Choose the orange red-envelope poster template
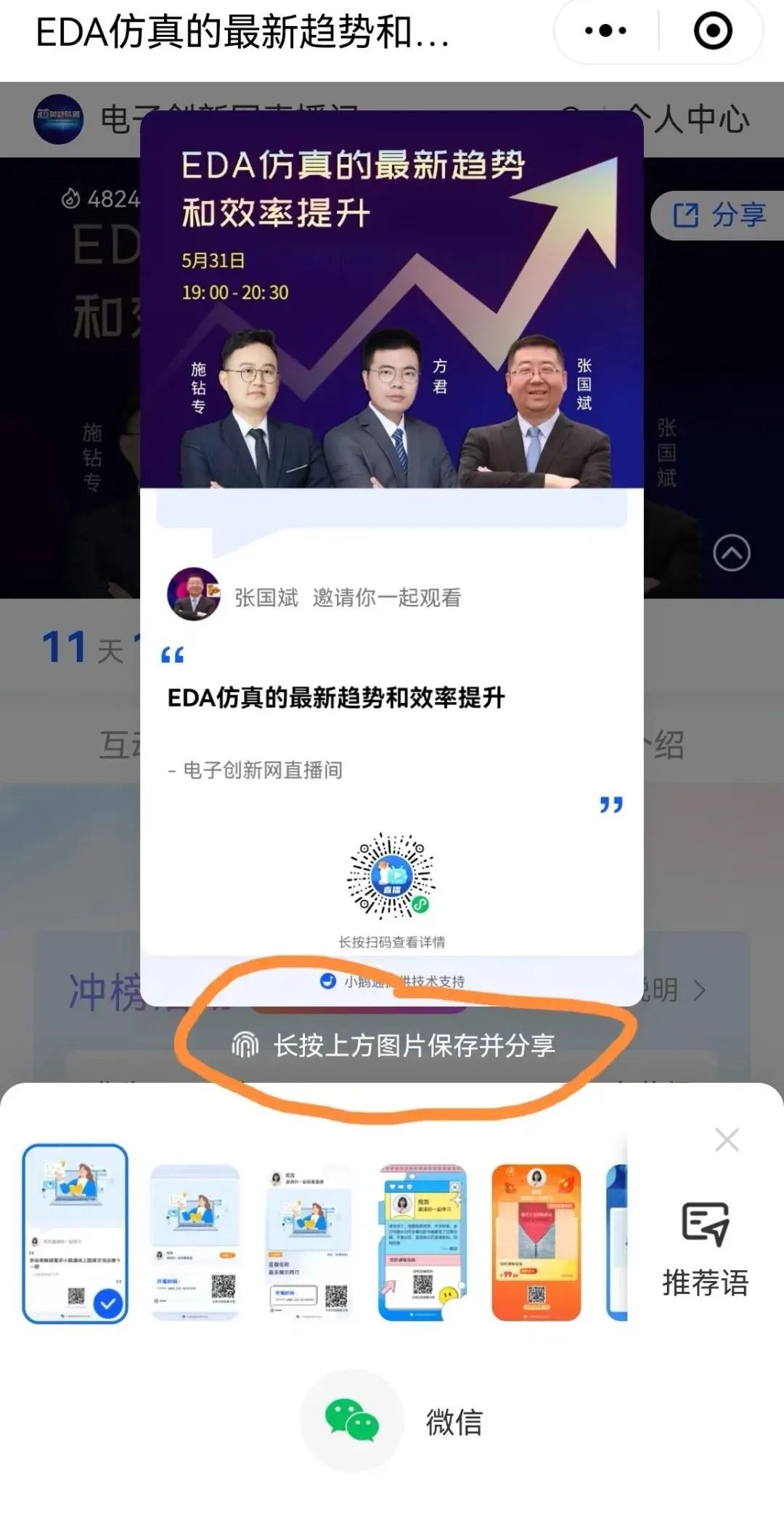The image size is (784, 1522). coord(536,1242)
